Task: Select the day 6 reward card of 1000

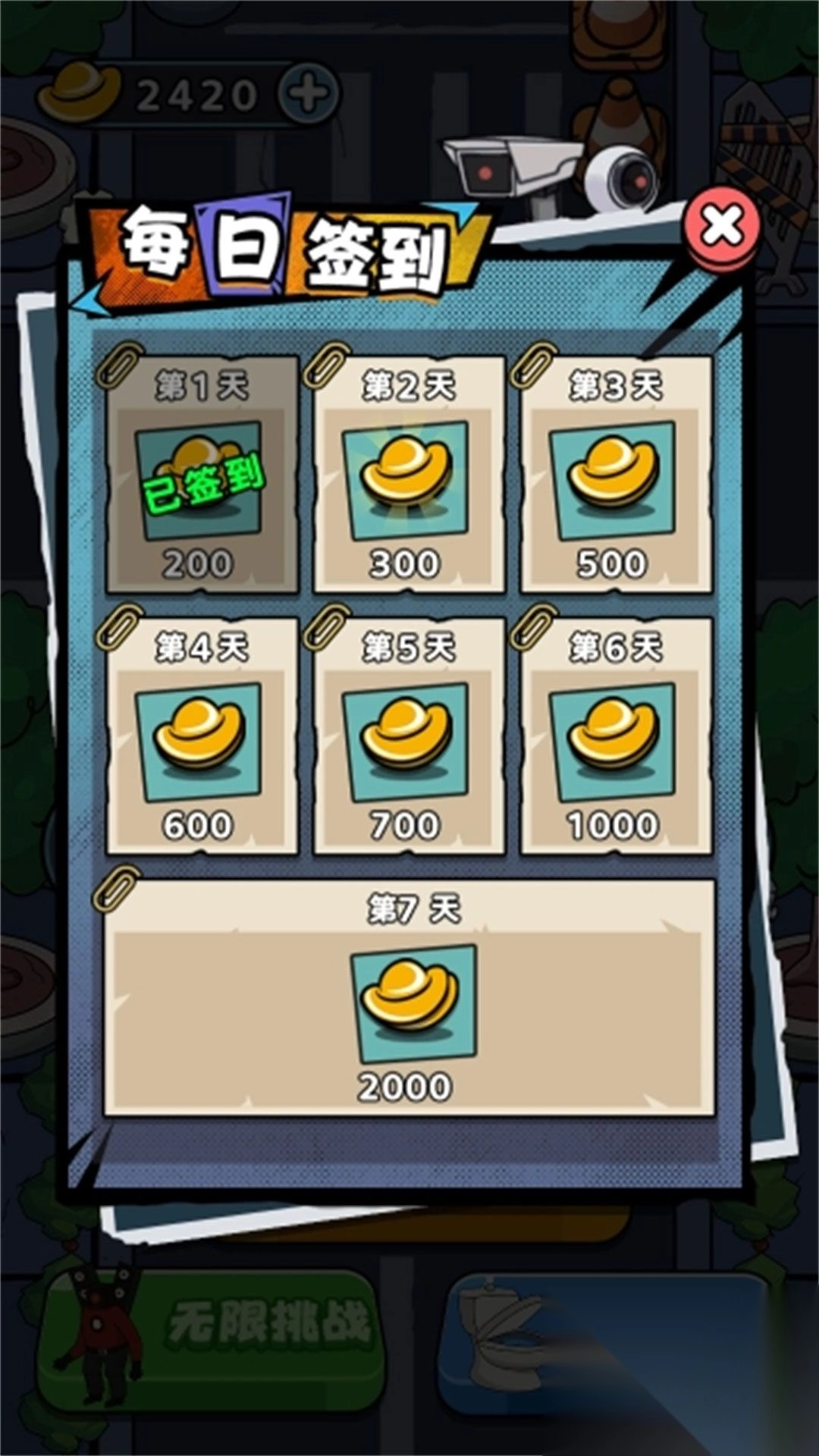Action: 616,736
